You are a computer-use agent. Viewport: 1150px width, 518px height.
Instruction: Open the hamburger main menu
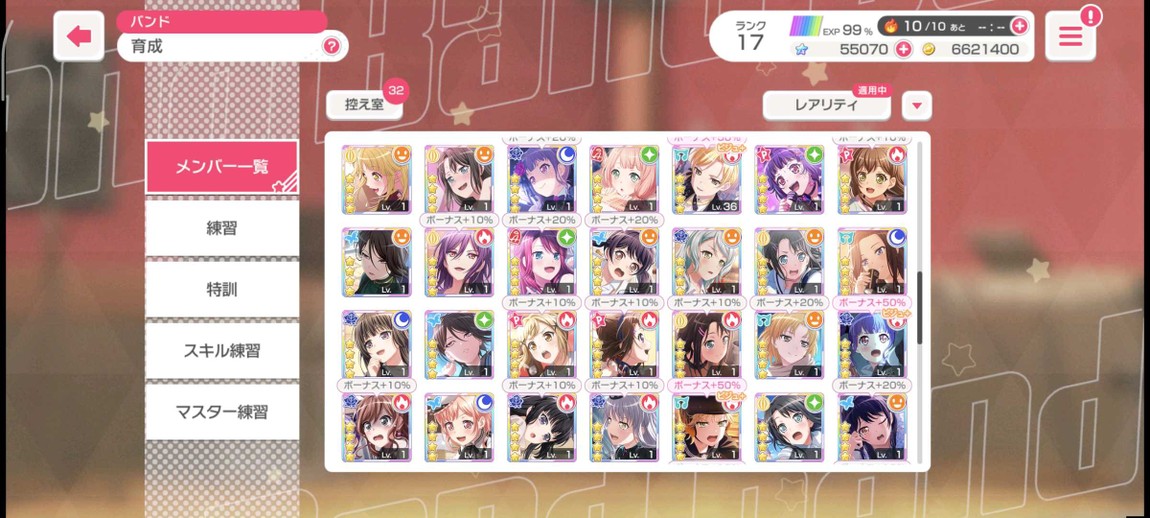pos(1070,37)
